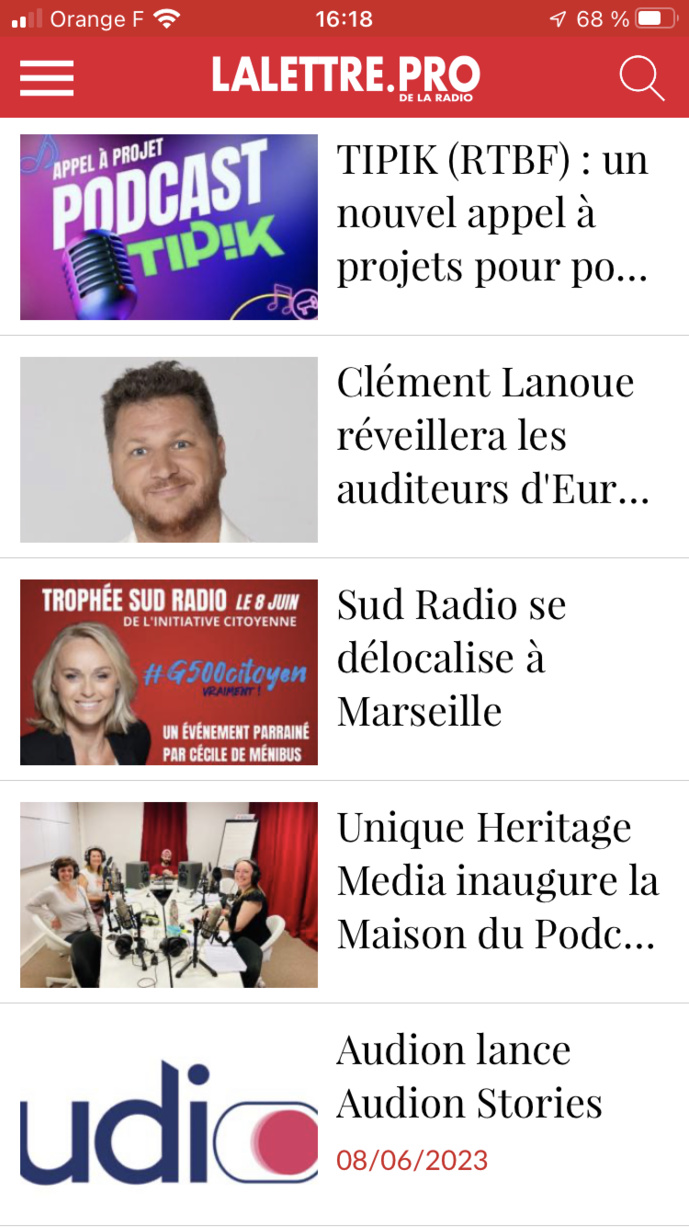Open the Audion Stories article

(469, 1077)
